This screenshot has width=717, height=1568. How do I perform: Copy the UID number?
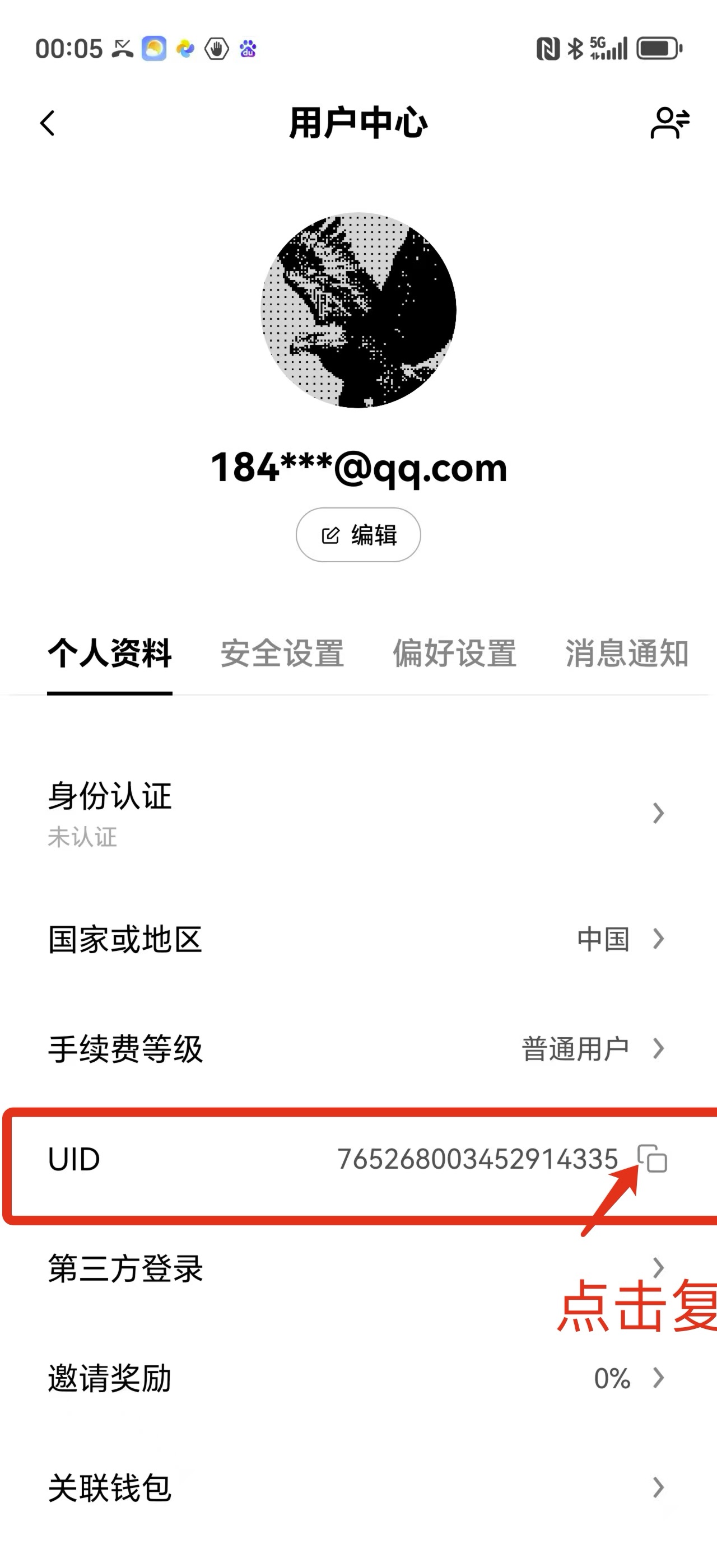pos(653,1158)
